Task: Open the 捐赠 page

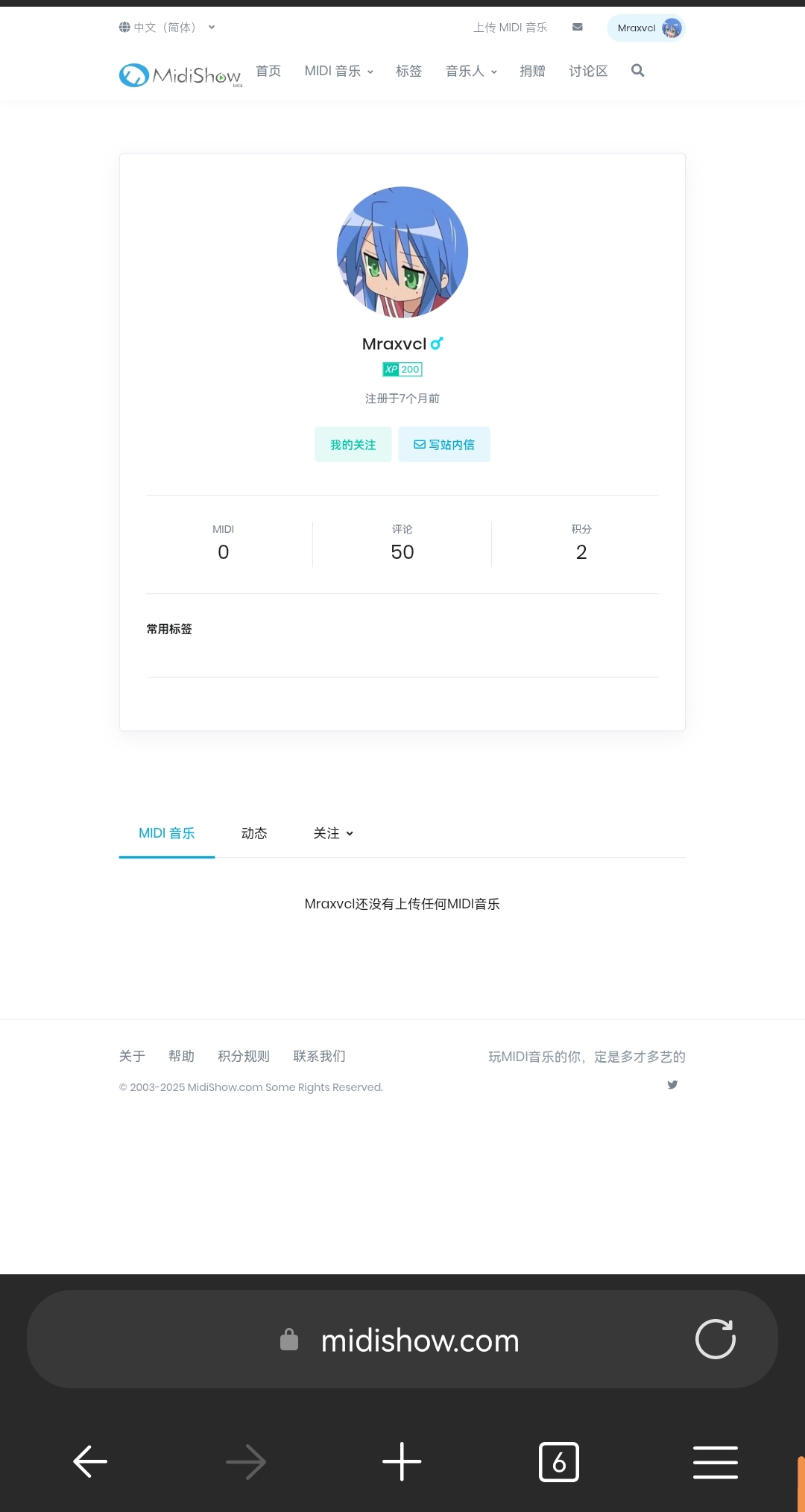Action: tap(532, 71)
